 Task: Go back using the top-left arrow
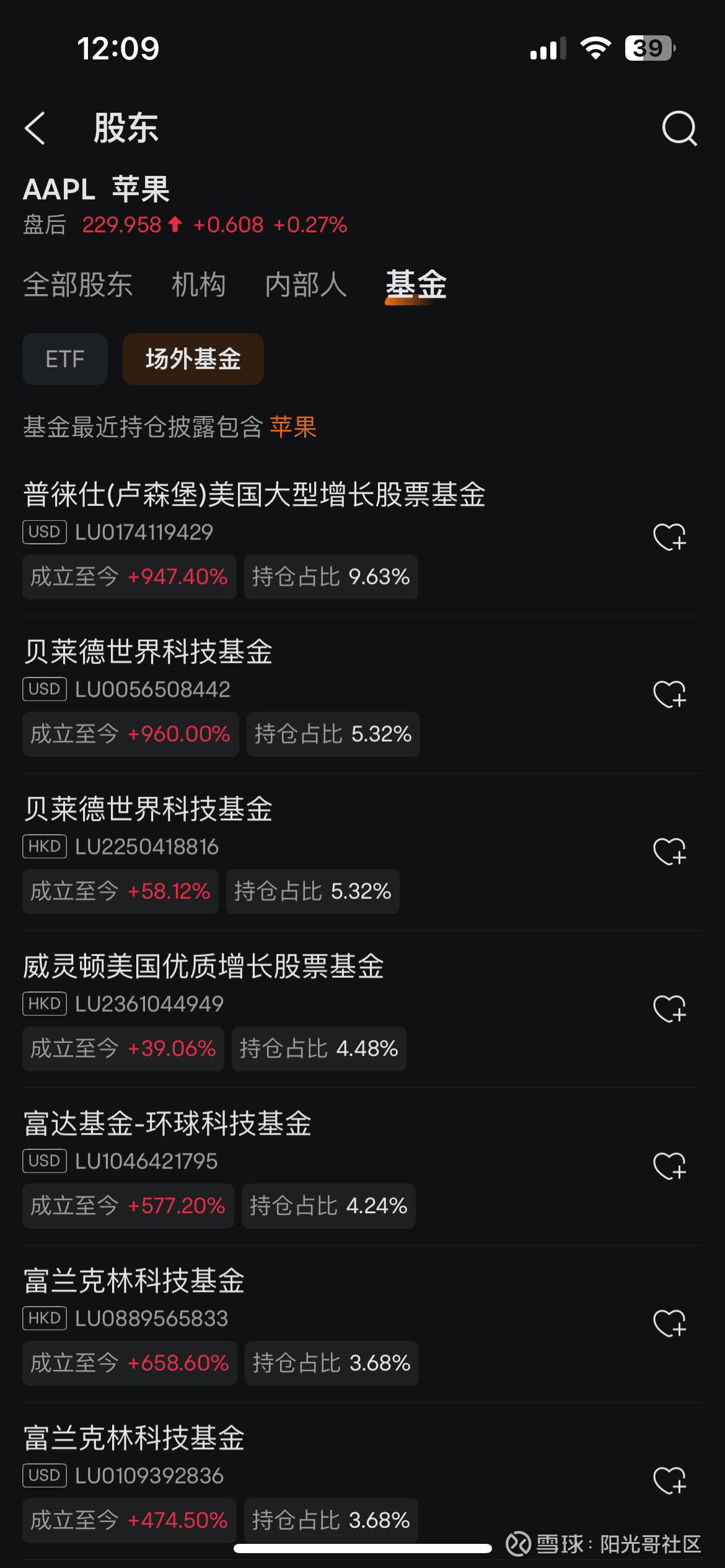click(x=35, y=128)
